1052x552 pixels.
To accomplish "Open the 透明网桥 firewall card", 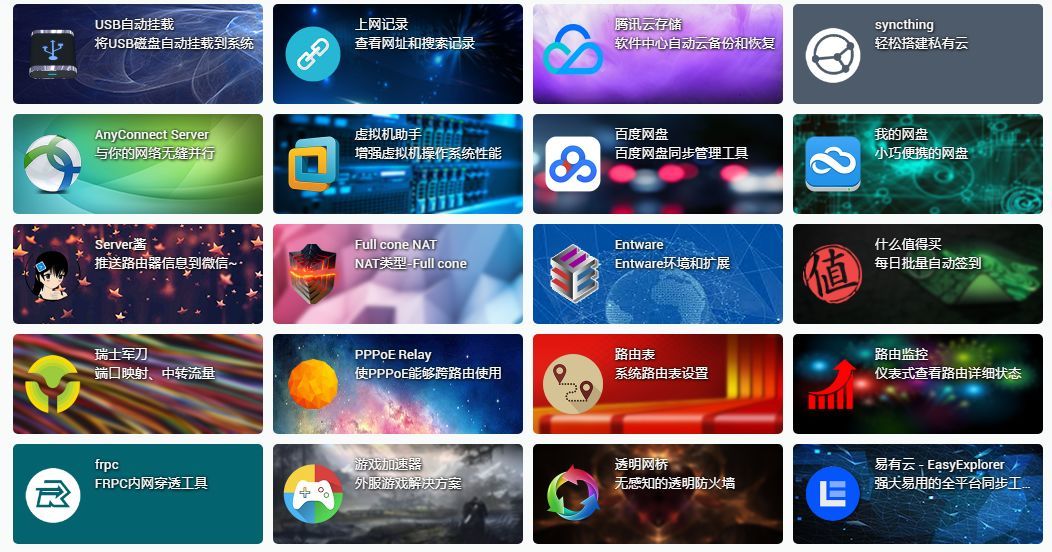I will click(x=658, y=494).
